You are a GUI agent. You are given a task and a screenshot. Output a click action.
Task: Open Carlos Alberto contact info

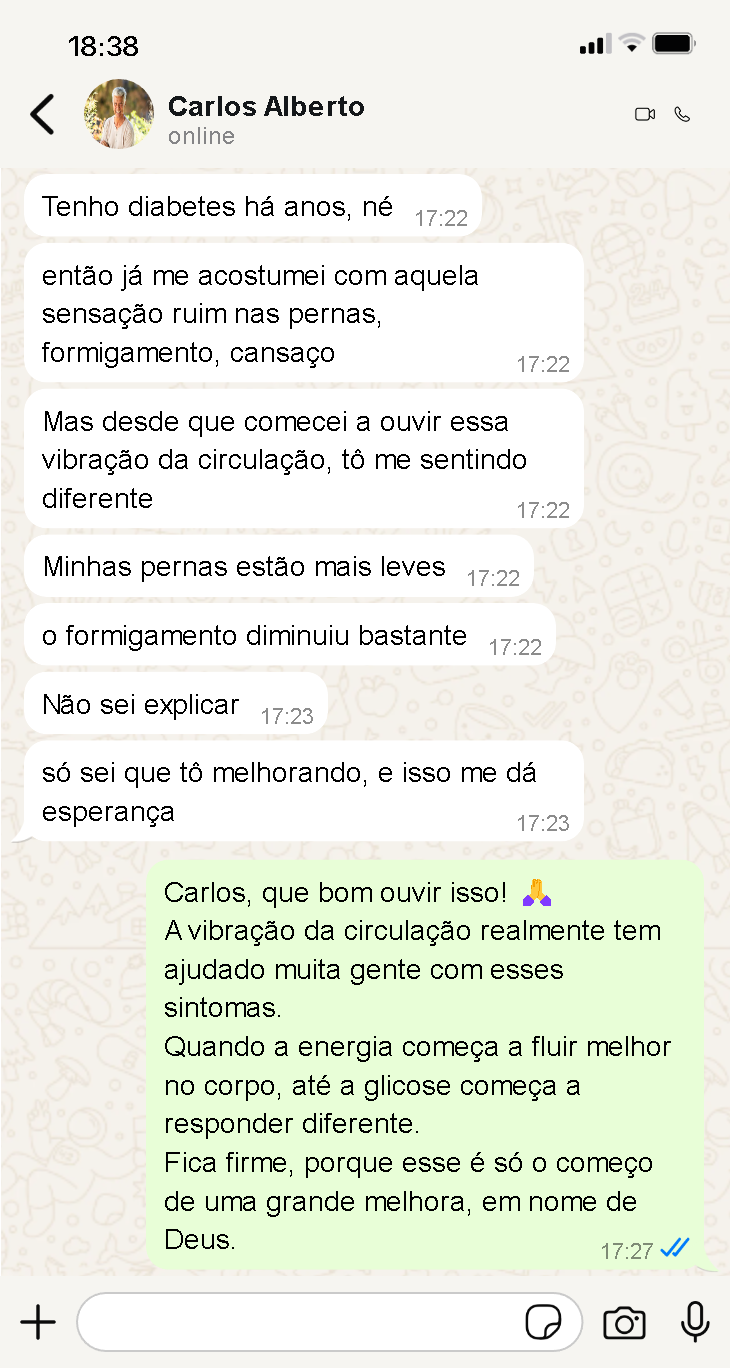[266, 107]
